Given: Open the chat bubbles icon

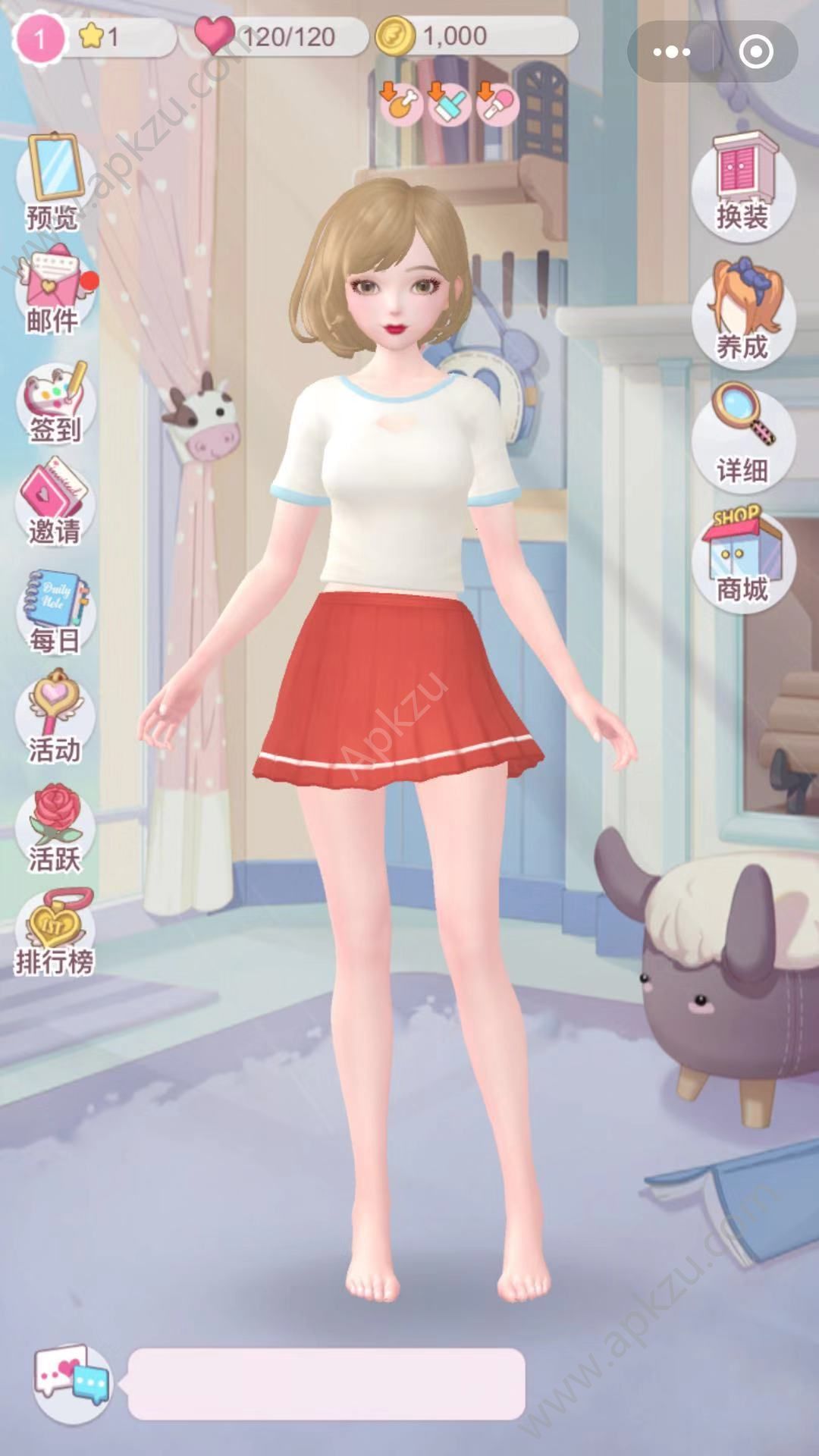Looking at the screenshot, I should pos(72,1382).
